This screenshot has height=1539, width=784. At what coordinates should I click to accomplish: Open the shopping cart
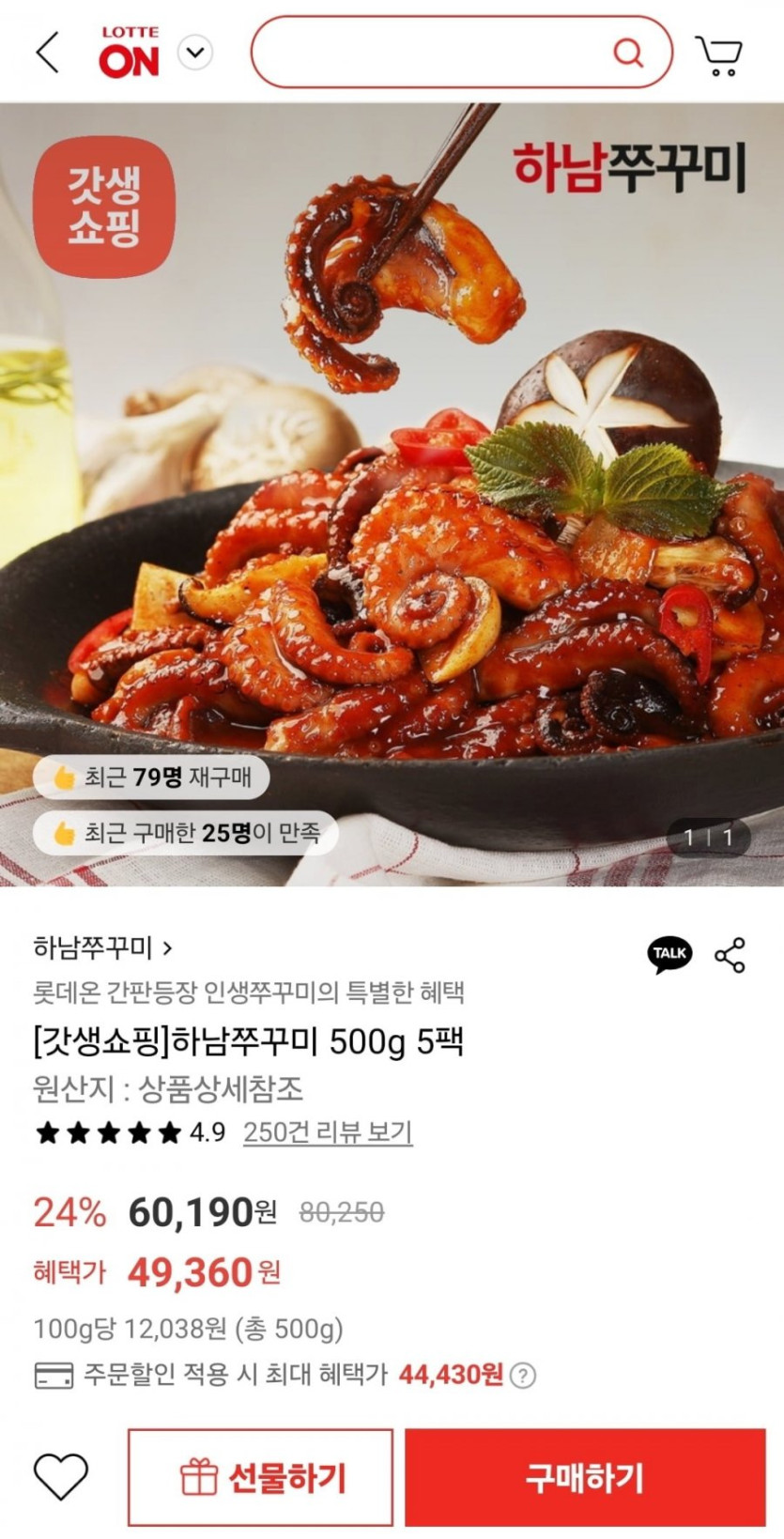click(718, 54)
